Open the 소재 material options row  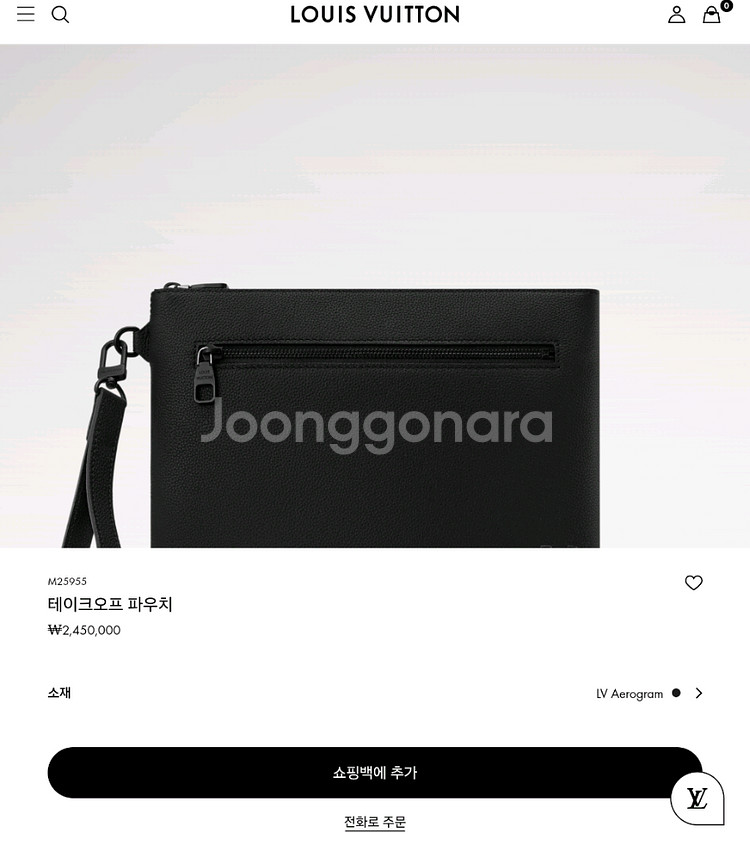375,693
